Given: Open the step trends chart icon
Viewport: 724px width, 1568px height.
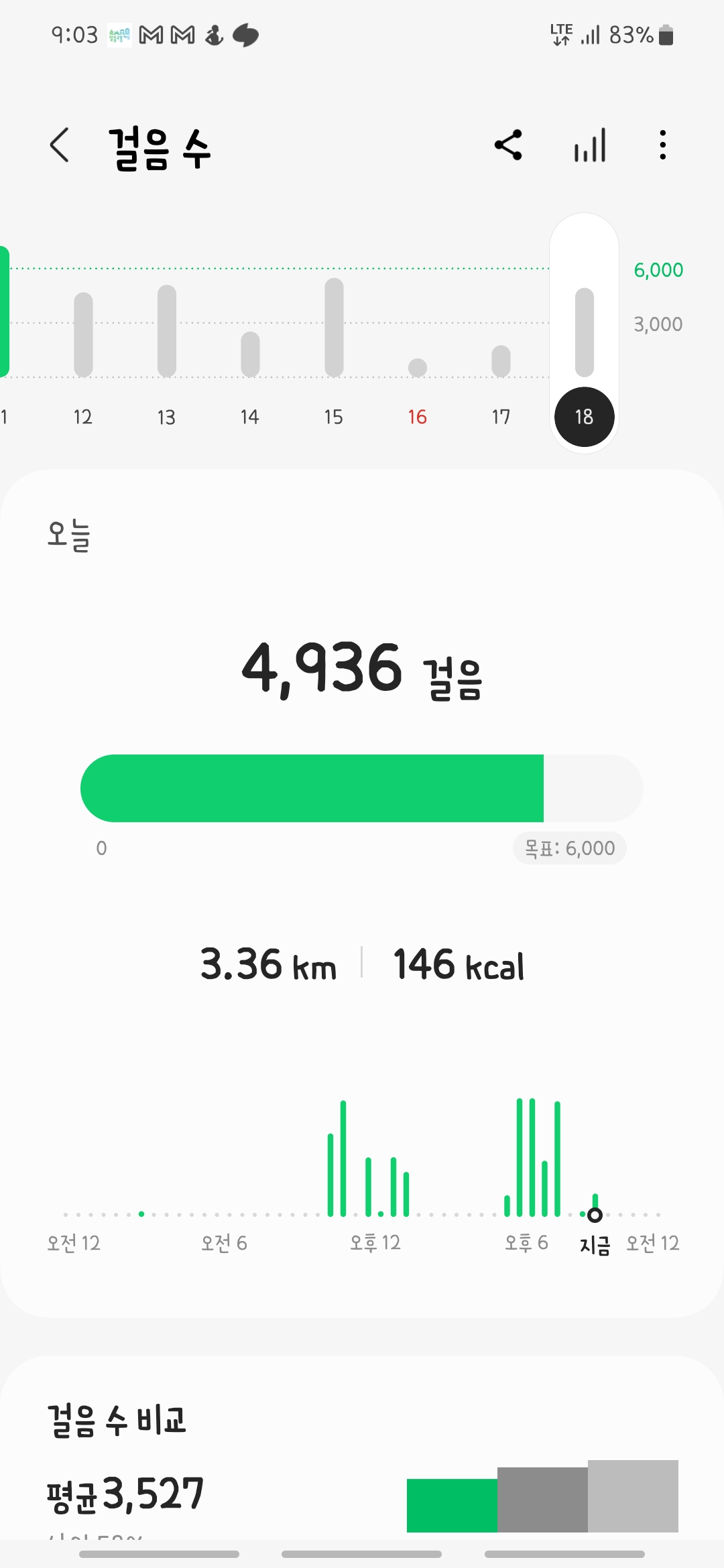Looking at the screenshot, I should pos(590,145).
